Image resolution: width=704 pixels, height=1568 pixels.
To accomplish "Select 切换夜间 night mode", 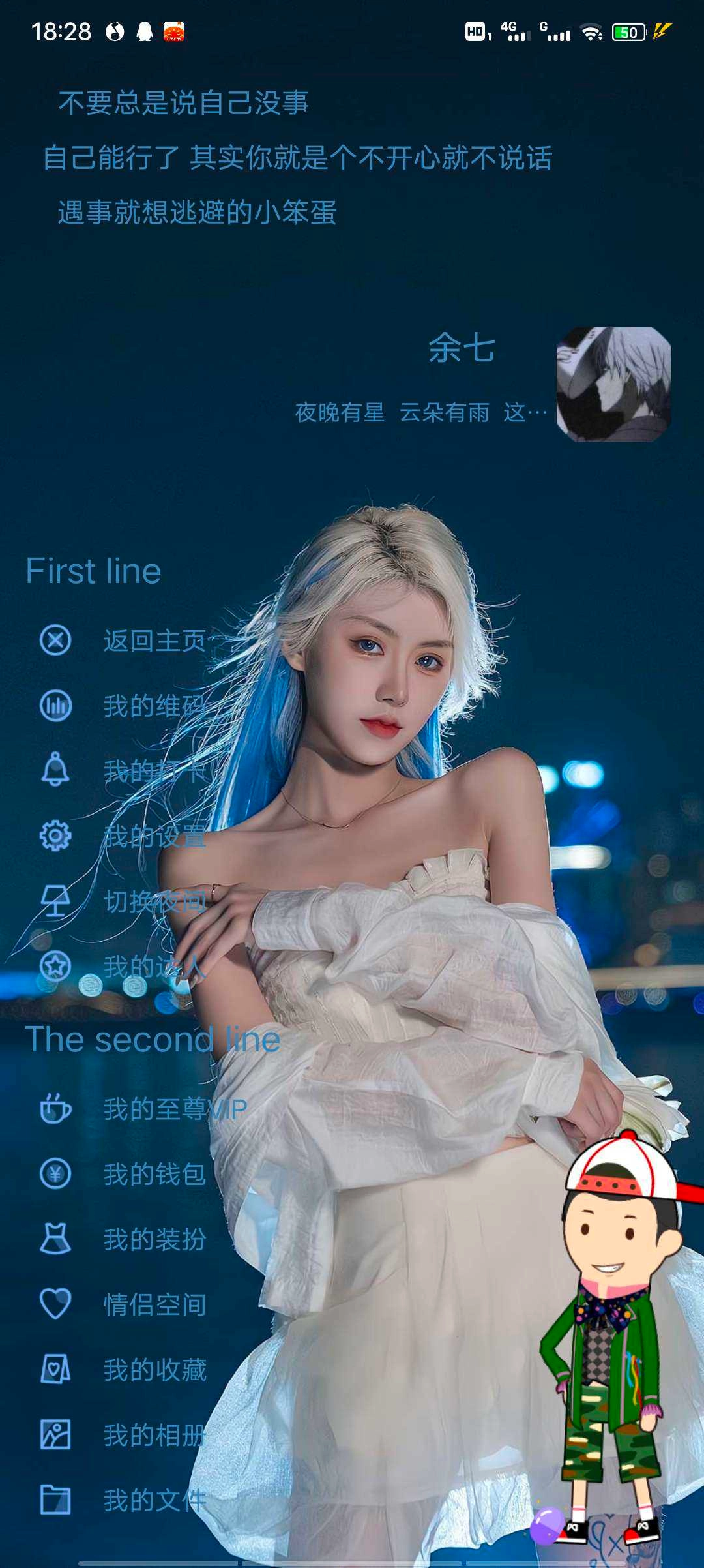I will (154, 901).
